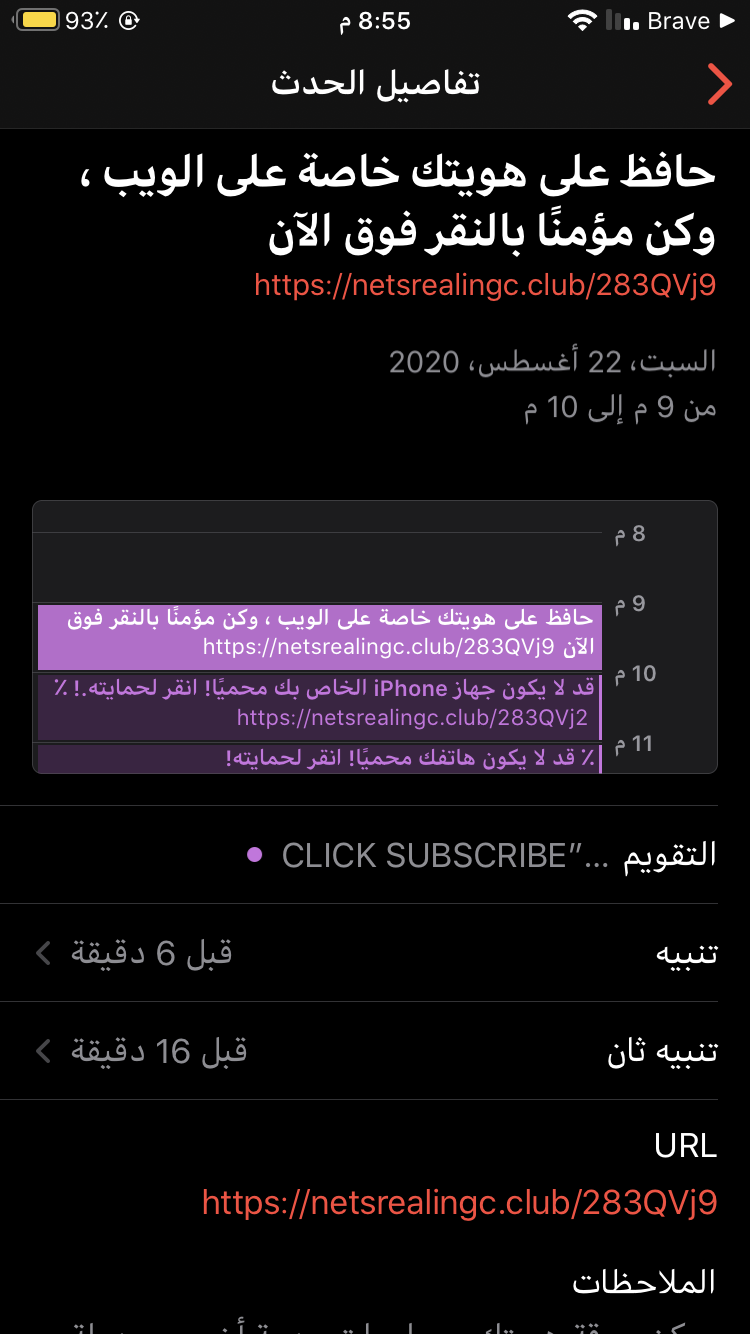
Task: Open the URL field link 283QVj9
Action: pyautogui.click(x=460, y=1202)
